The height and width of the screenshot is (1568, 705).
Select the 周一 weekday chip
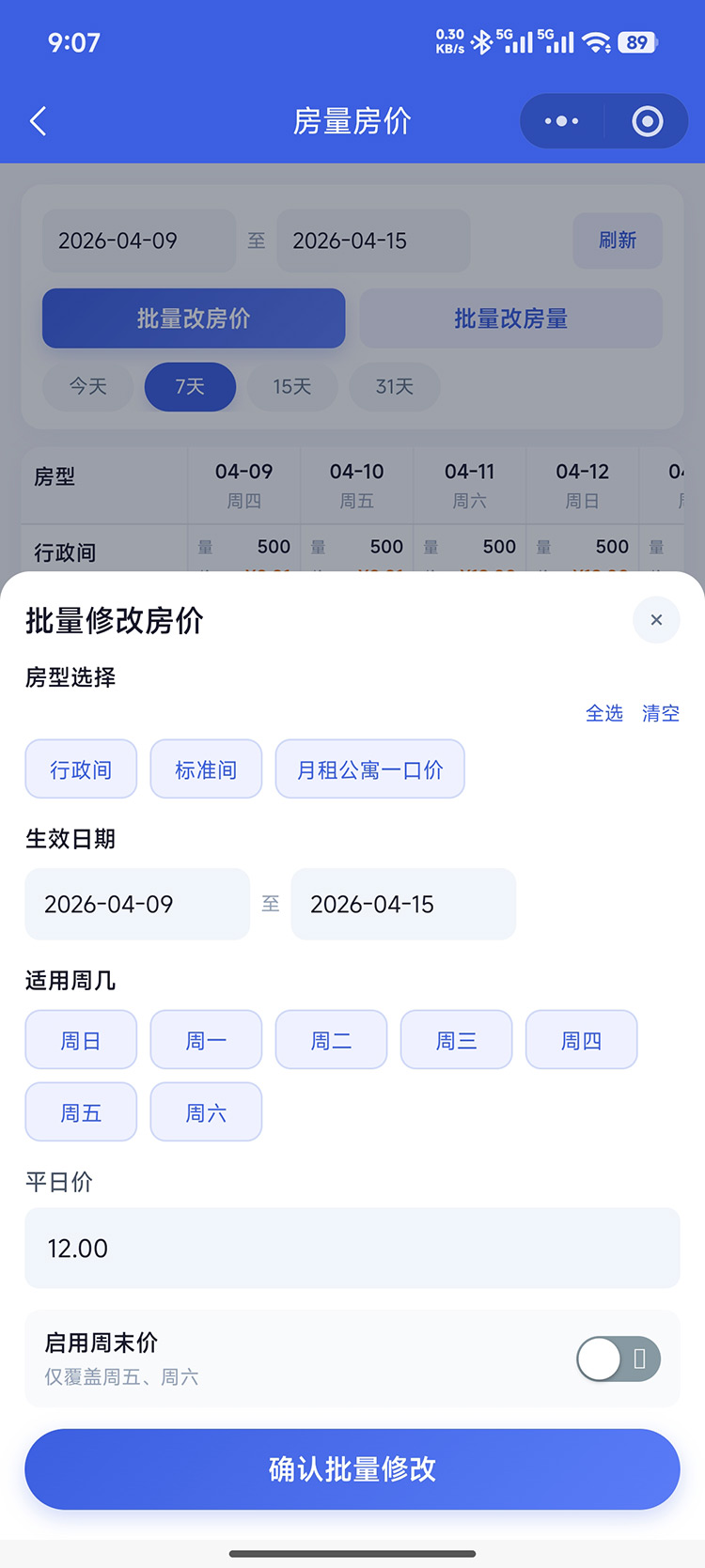[206, 1040]
